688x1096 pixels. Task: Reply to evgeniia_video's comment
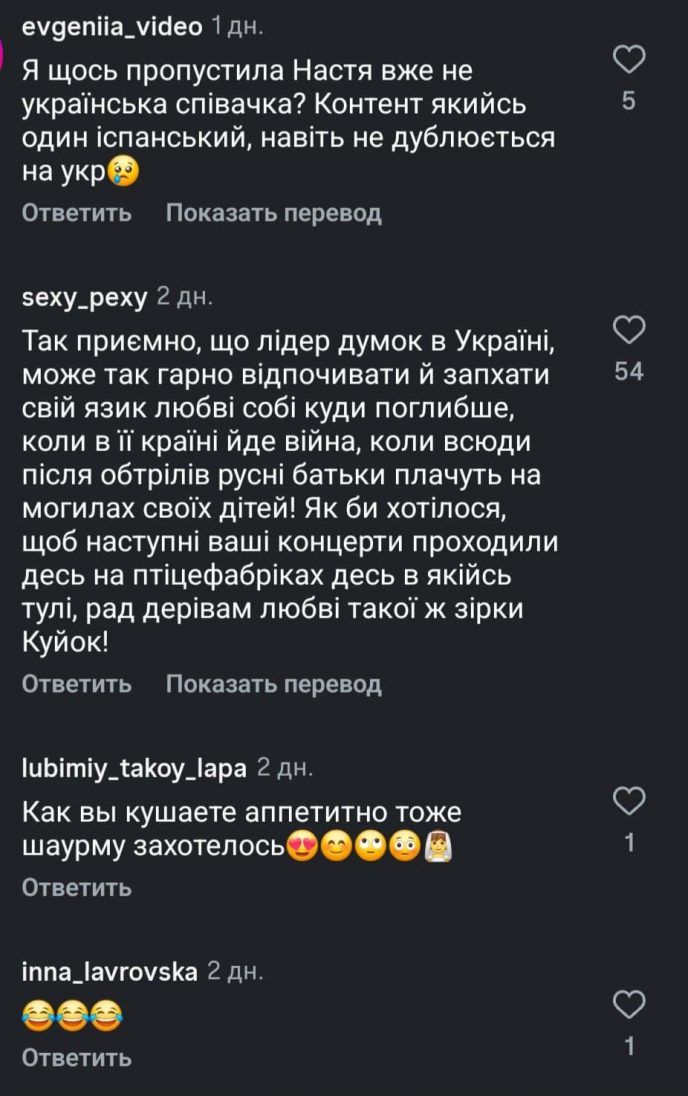(76, 213)
